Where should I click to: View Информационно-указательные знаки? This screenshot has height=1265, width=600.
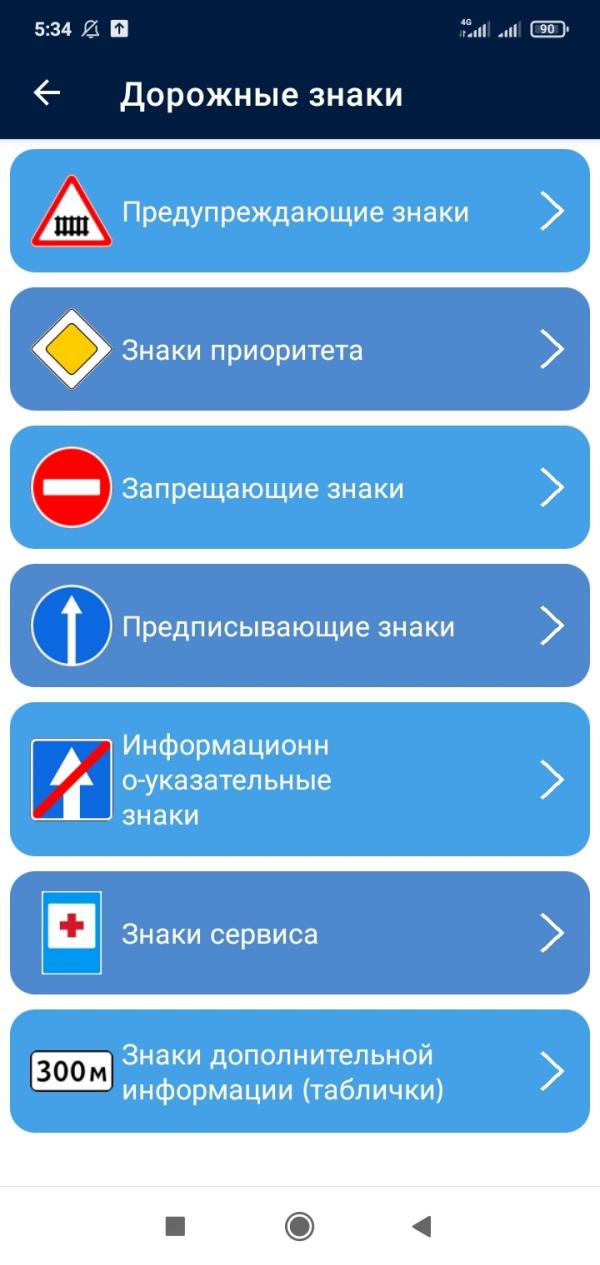point(300,779)
